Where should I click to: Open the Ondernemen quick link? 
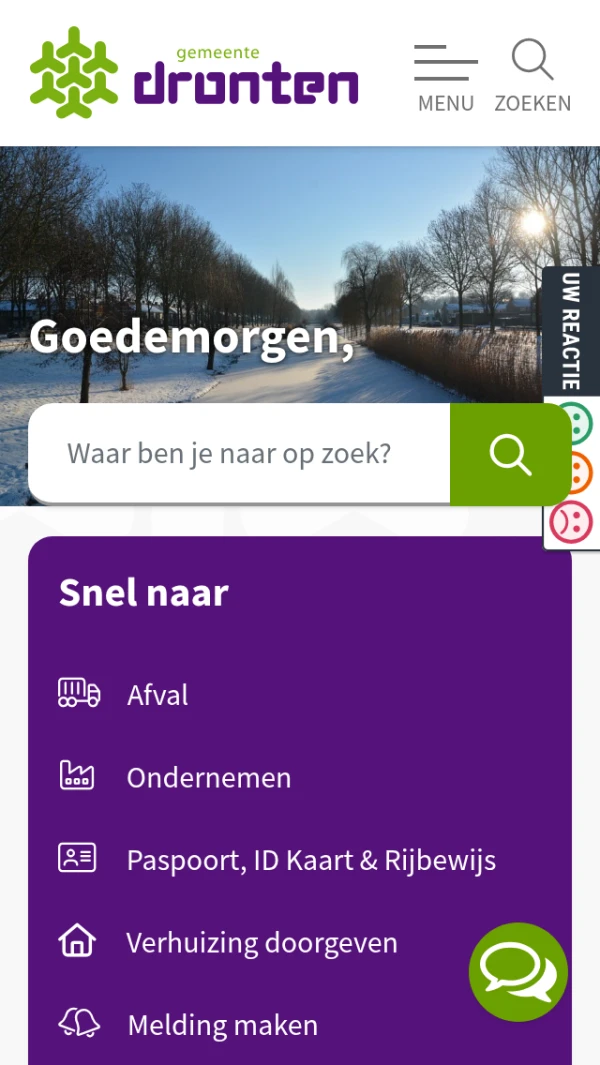[x=208, y=777]
